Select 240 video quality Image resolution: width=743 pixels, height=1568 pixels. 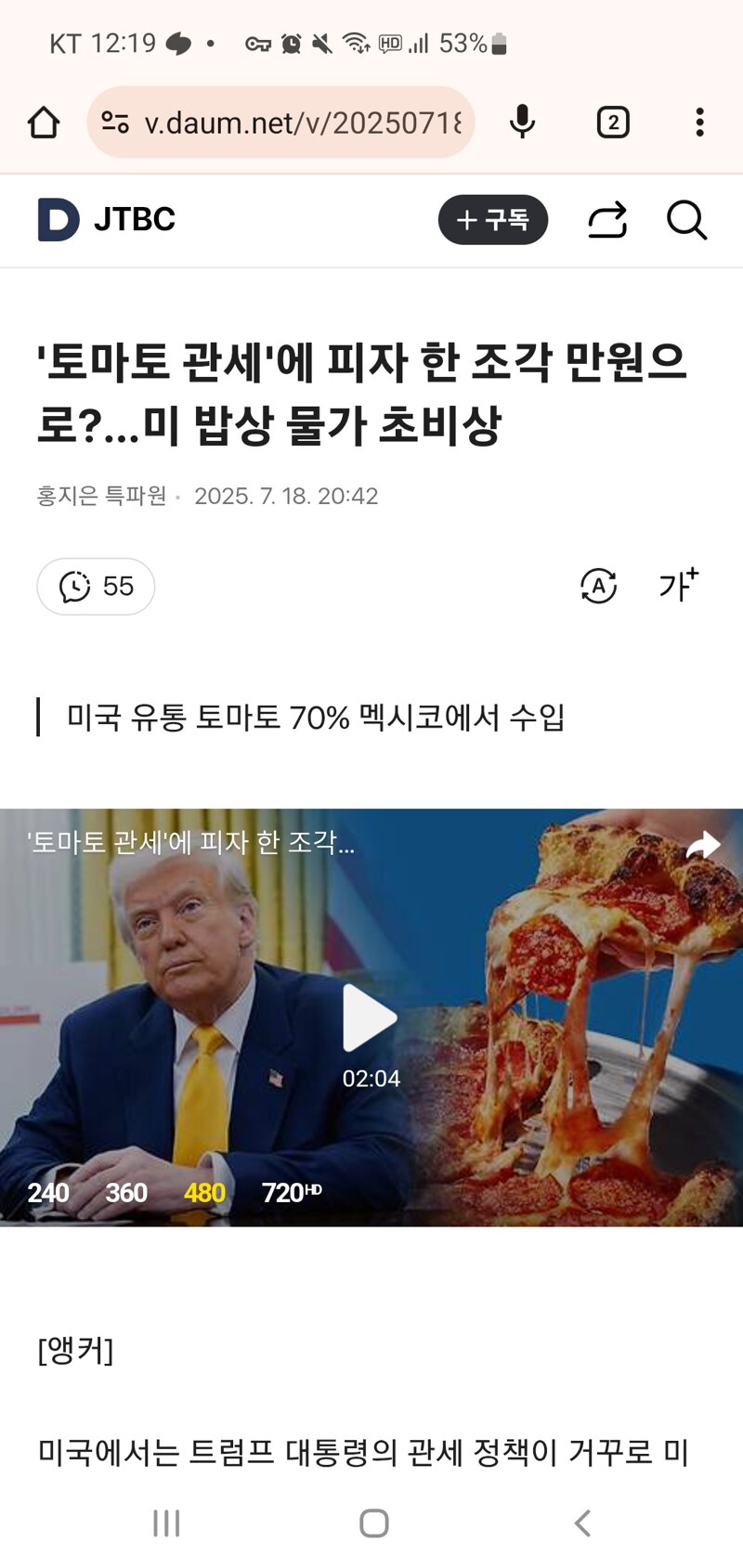coord(48,1193)
